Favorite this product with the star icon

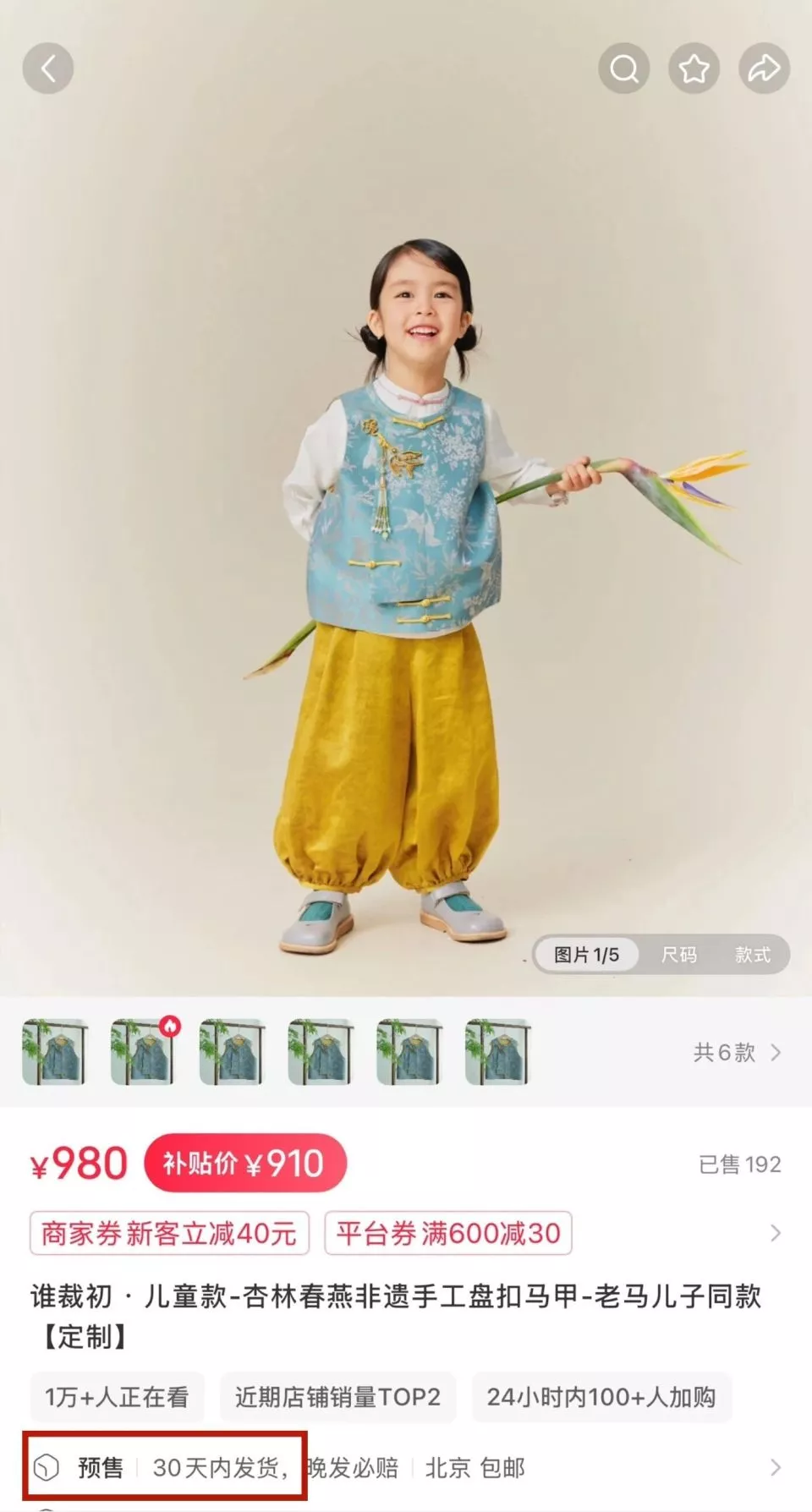[x=694, y=68]
